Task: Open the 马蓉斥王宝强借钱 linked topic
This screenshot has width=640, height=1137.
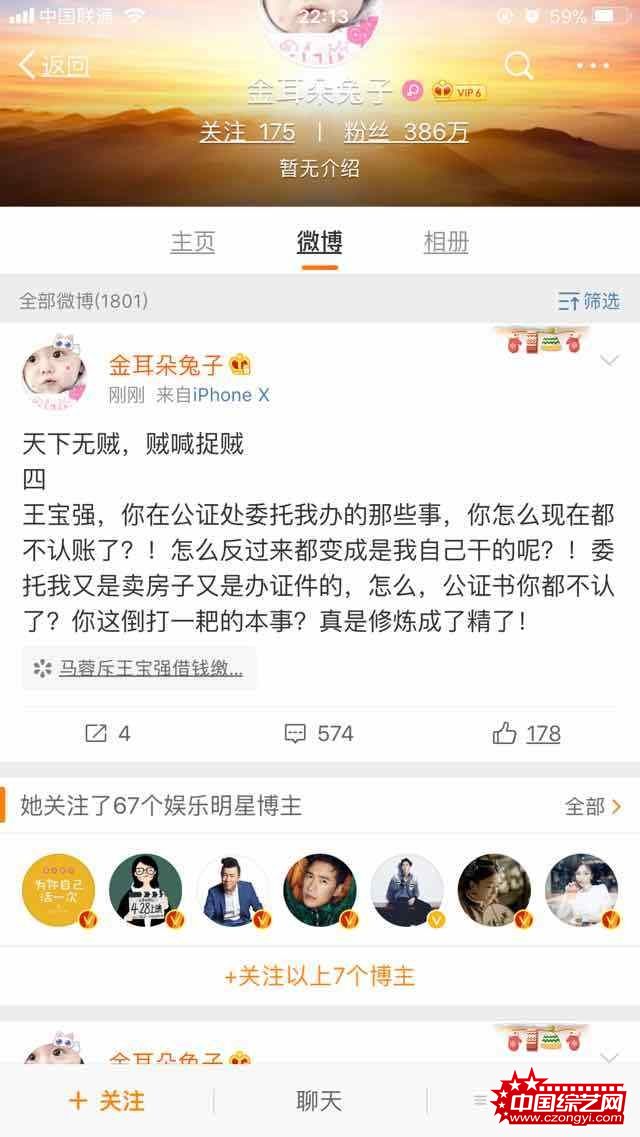Action: 140,669
